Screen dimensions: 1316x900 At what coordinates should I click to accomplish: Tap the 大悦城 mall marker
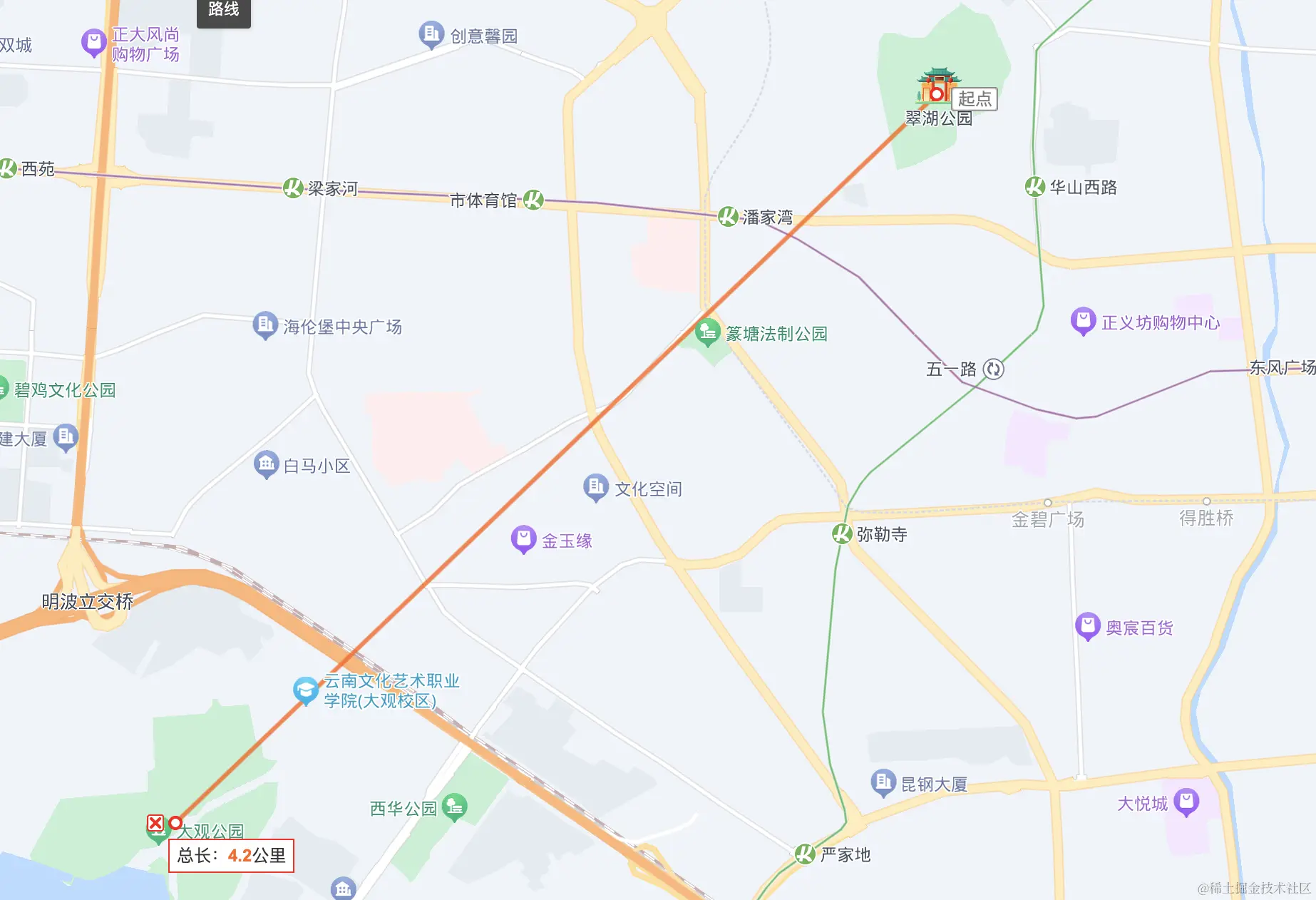(x=1186, y=802)
